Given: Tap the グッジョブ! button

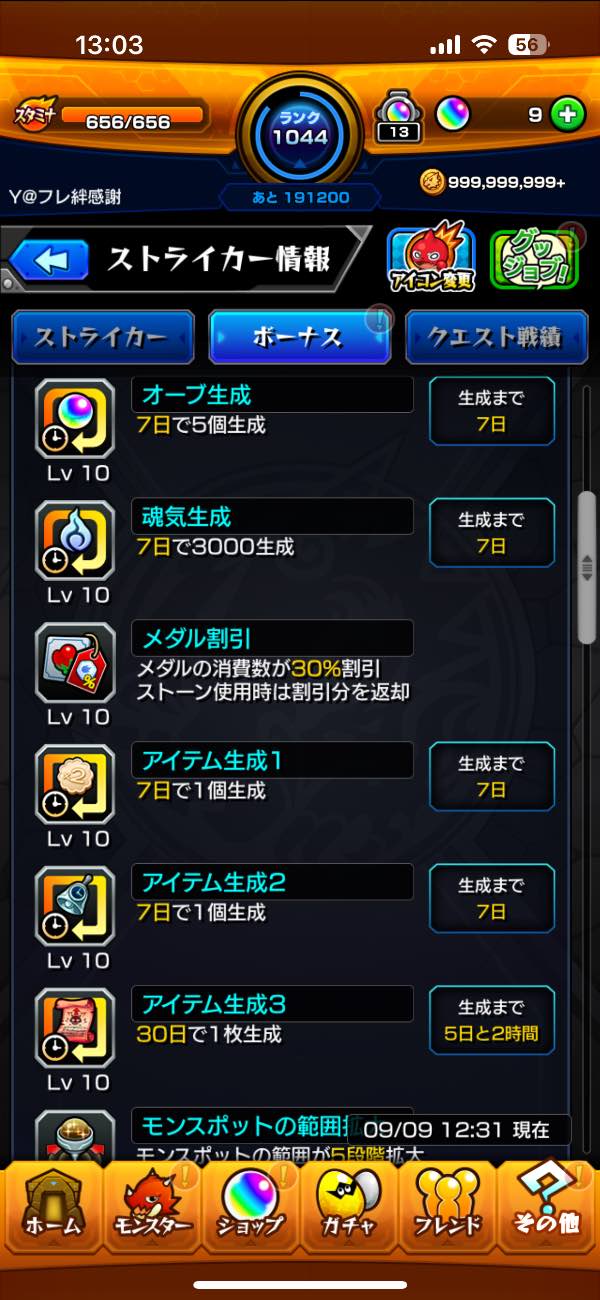Looking at the screenshot, I should click(x=532, y=260).
